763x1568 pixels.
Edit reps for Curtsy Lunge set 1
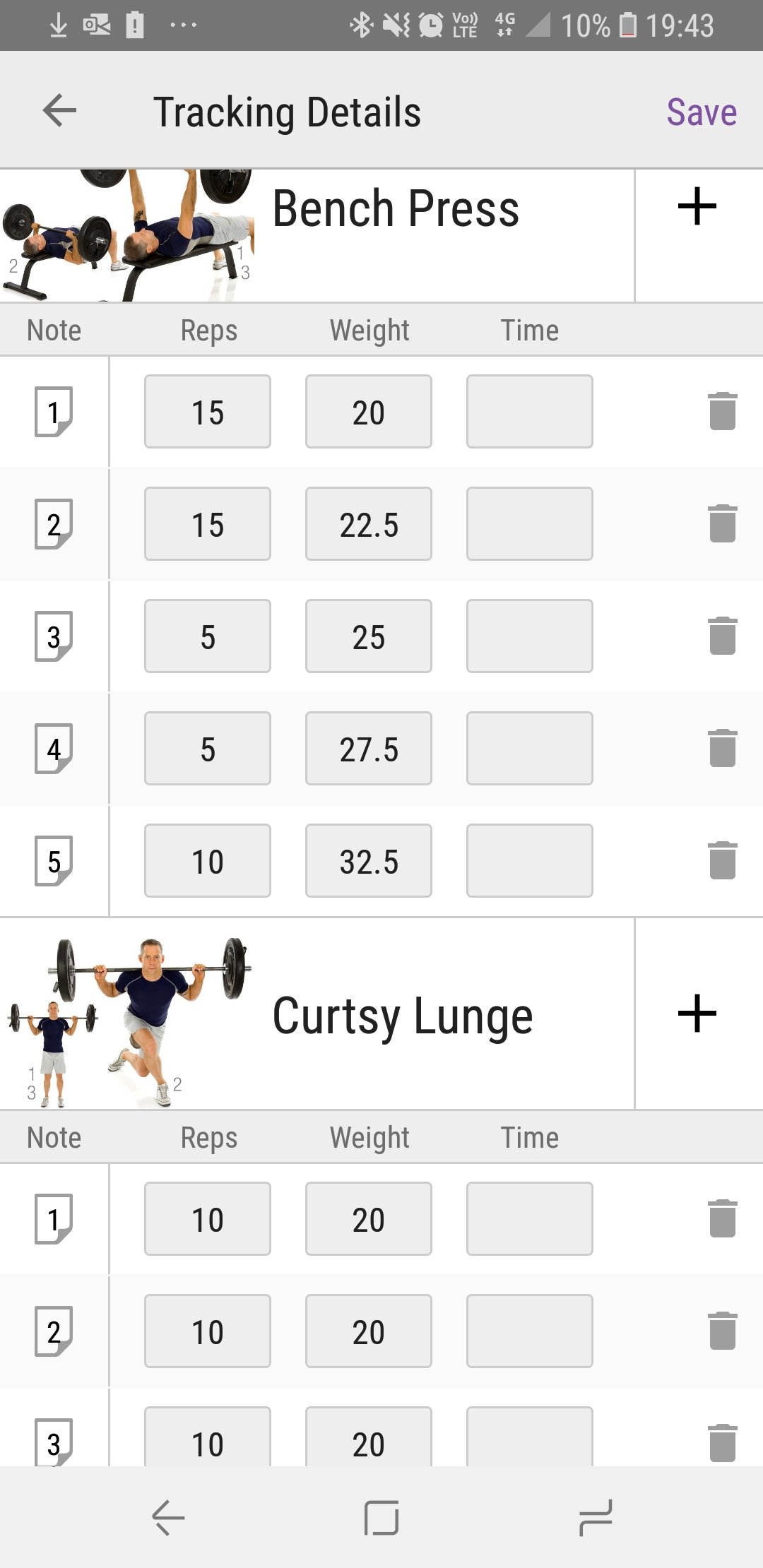[x=208, y=1219]
